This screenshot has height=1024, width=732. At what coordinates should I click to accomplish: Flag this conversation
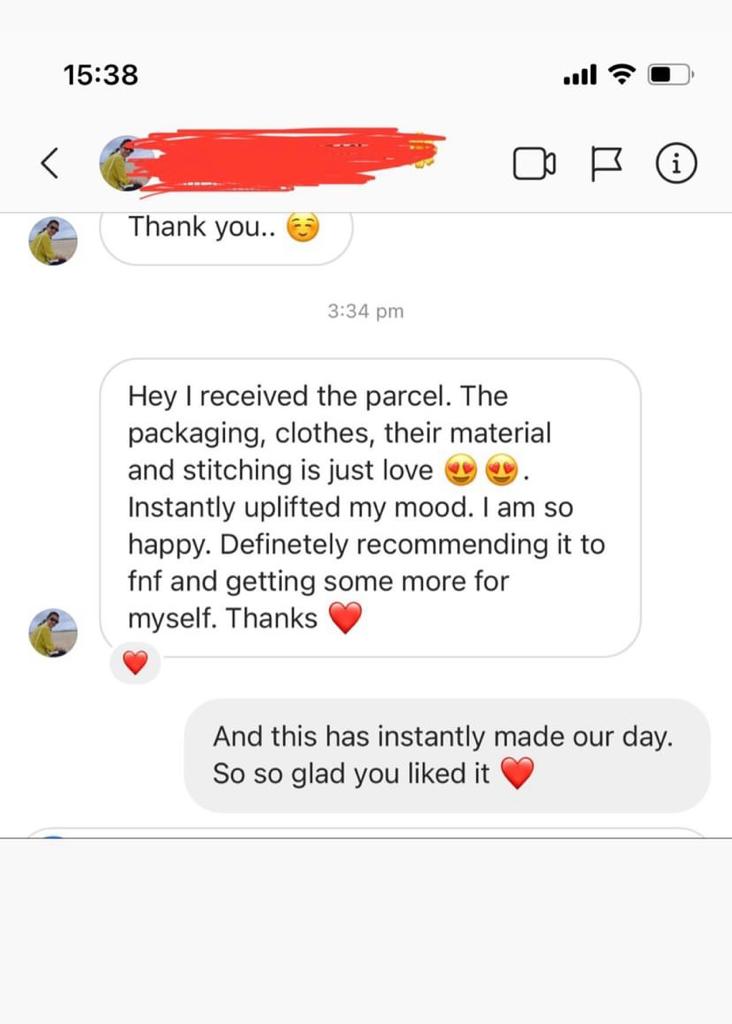point(606,163)
